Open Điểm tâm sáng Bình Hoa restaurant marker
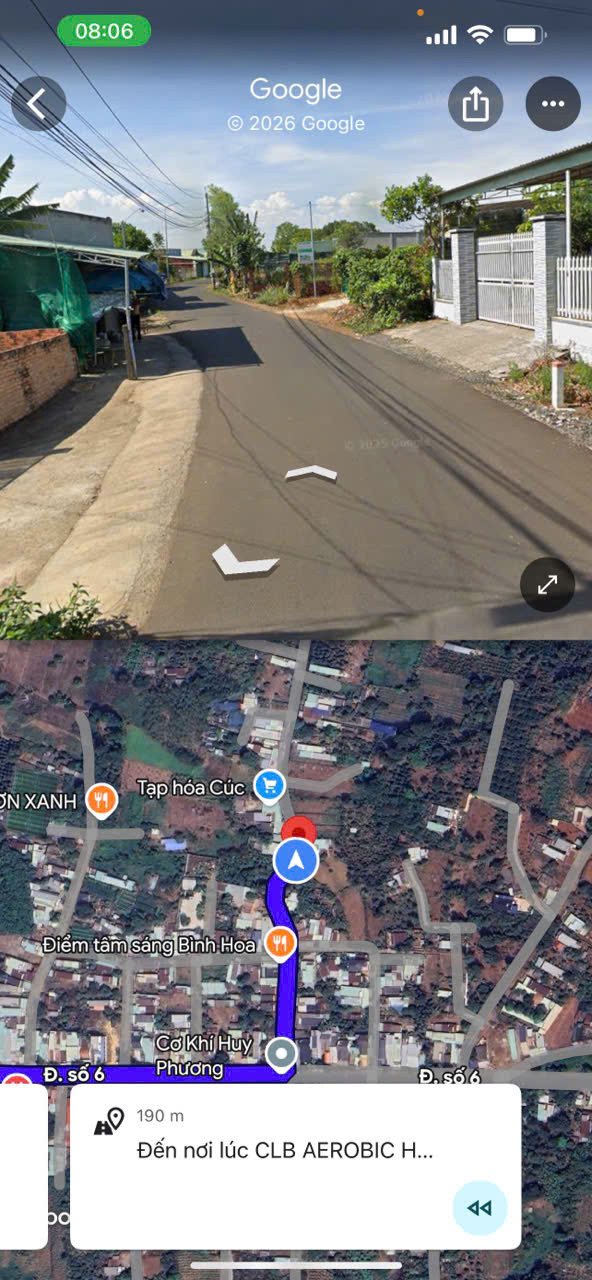Viewport: 592px width, 1280px height. pos(281,942)
